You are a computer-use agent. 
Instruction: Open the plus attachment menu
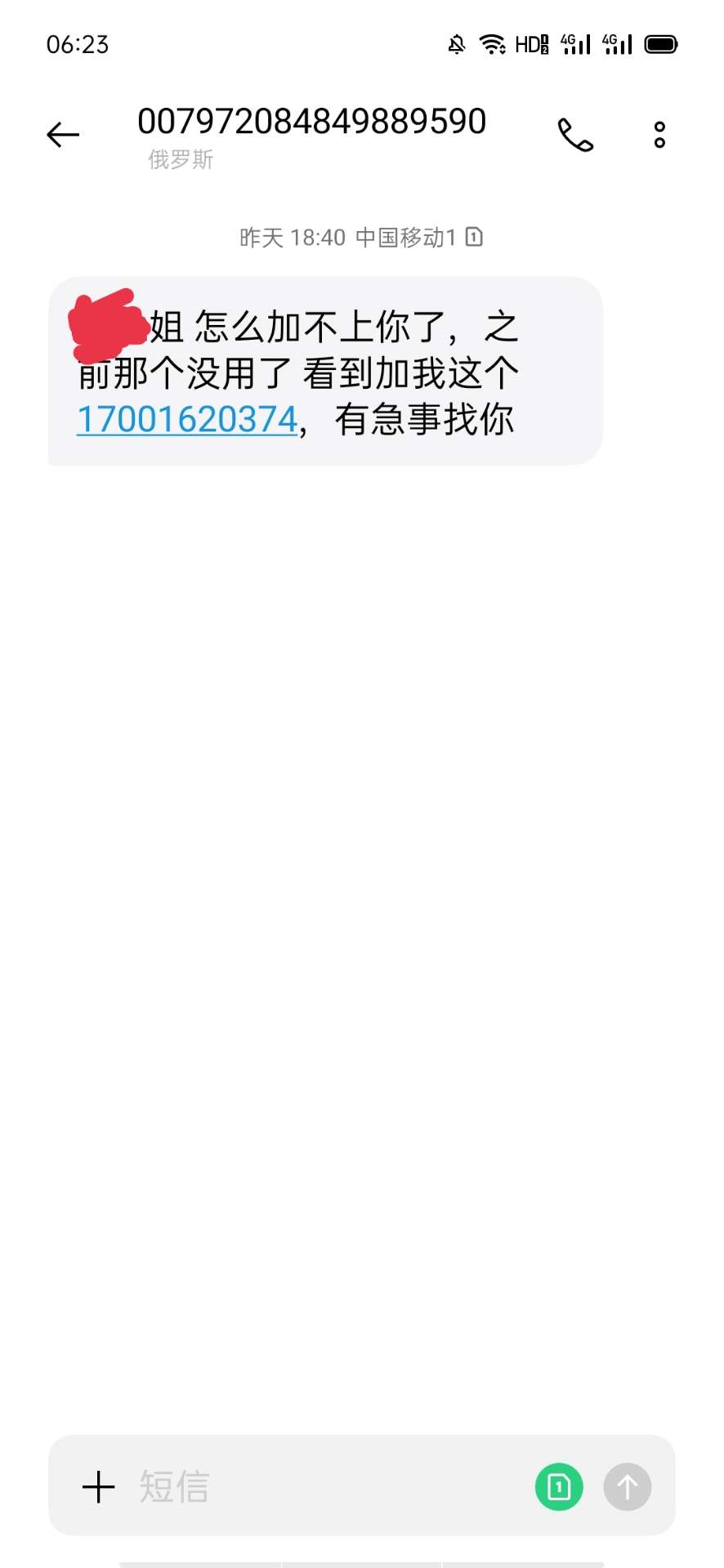click(x=99, y=1487)
